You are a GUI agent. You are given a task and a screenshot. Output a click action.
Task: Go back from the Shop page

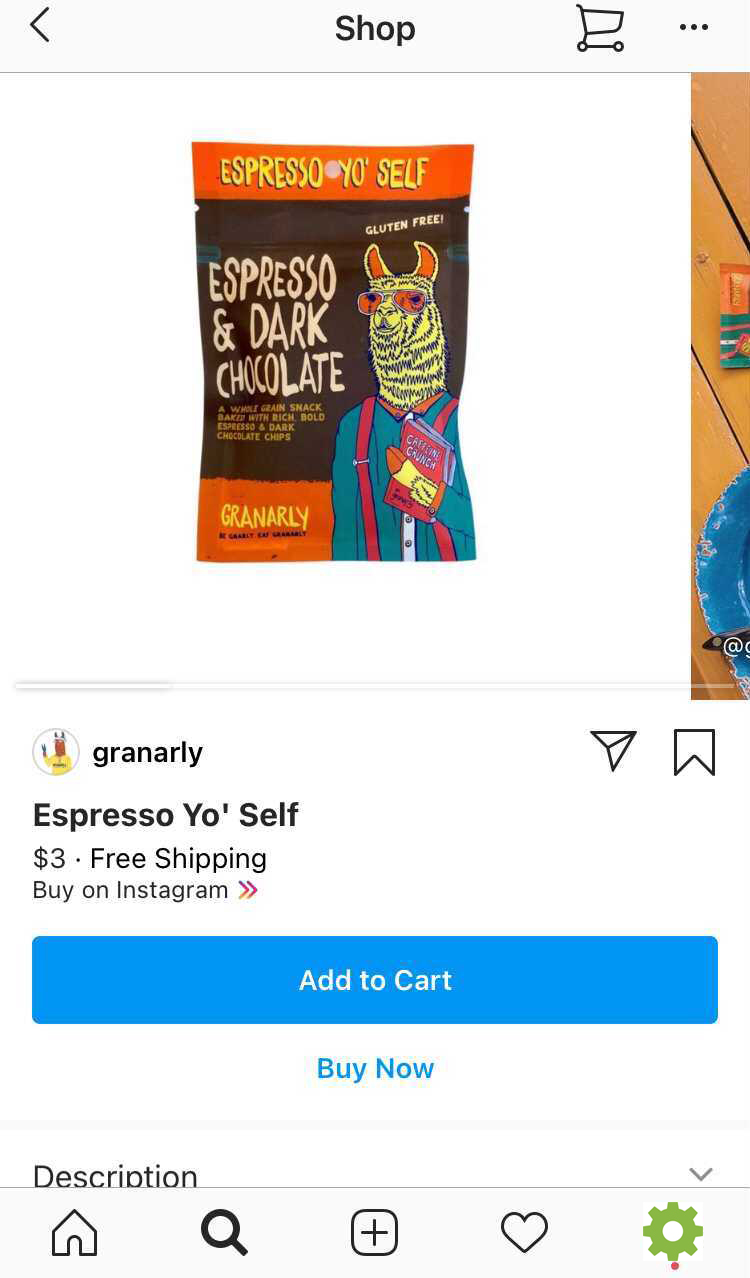pos(40,26)
